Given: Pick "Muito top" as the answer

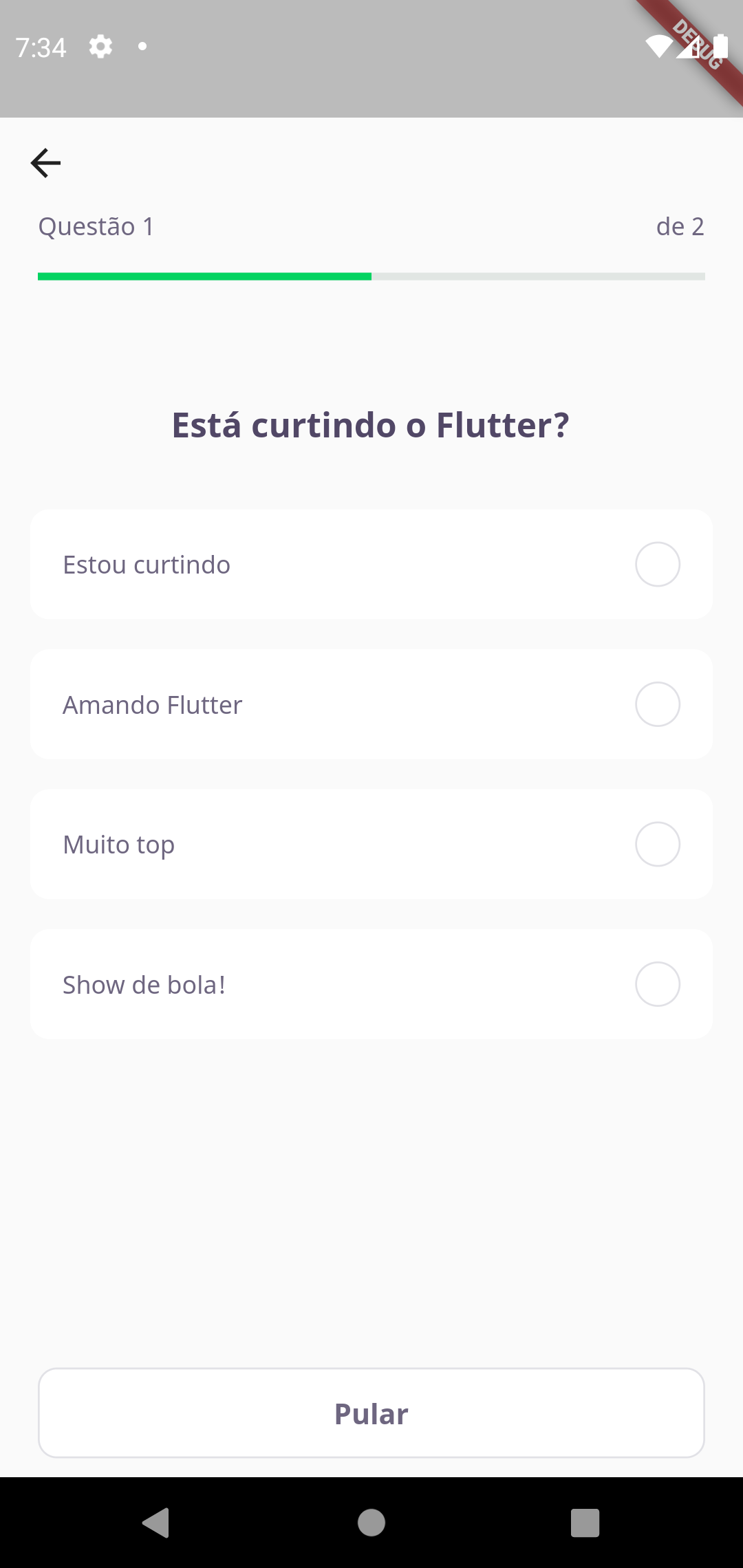Looking at the screenshot, I should pos(371,845).
